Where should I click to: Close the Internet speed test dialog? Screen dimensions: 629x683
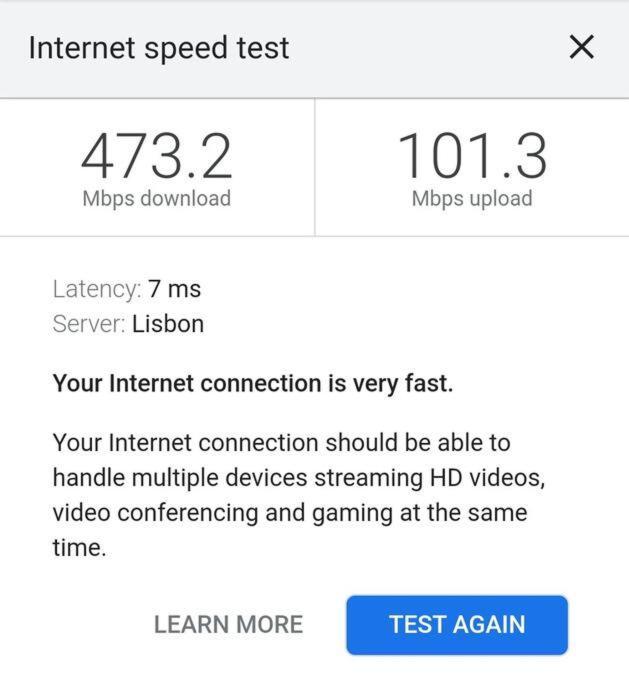[x=581, y=47]
